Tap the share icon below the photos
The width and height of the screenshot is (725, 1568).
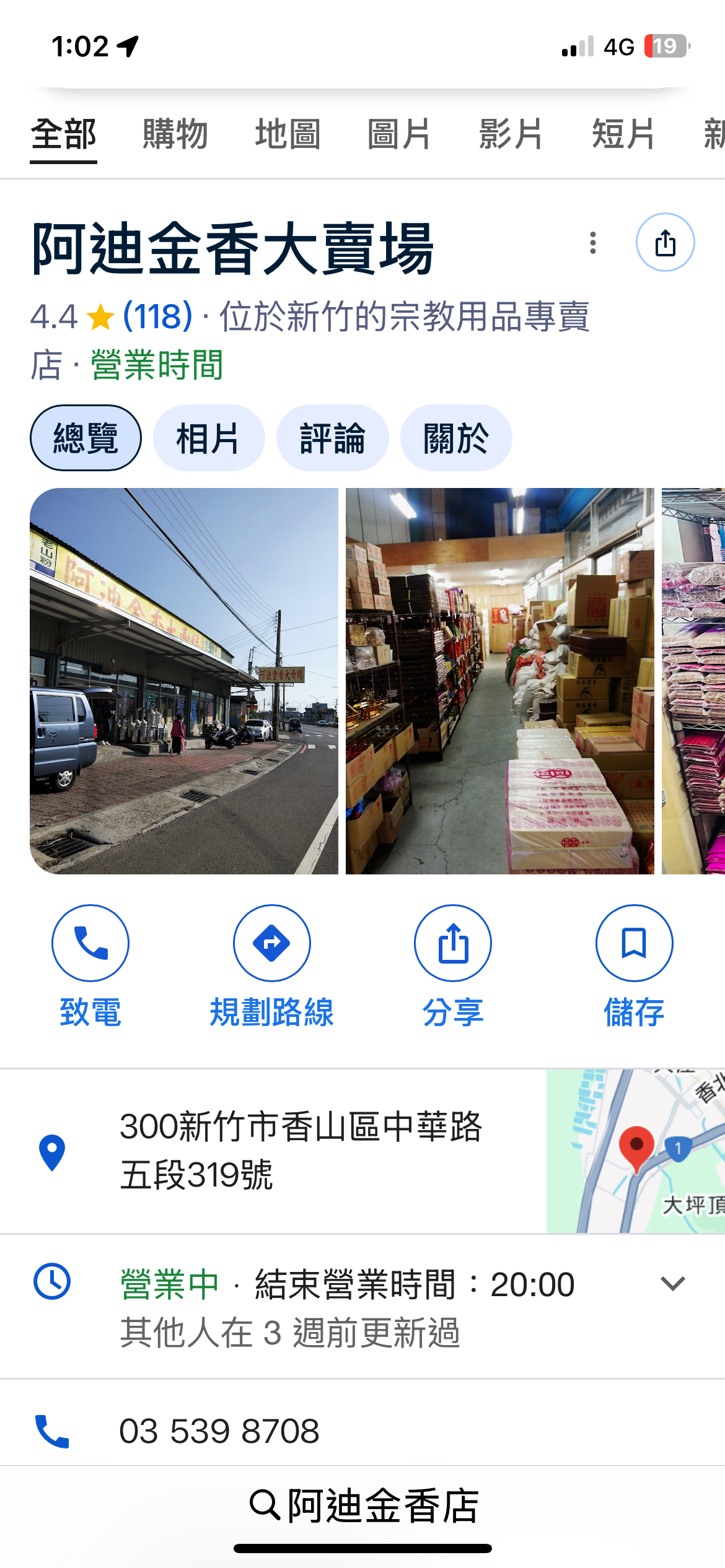453,943
